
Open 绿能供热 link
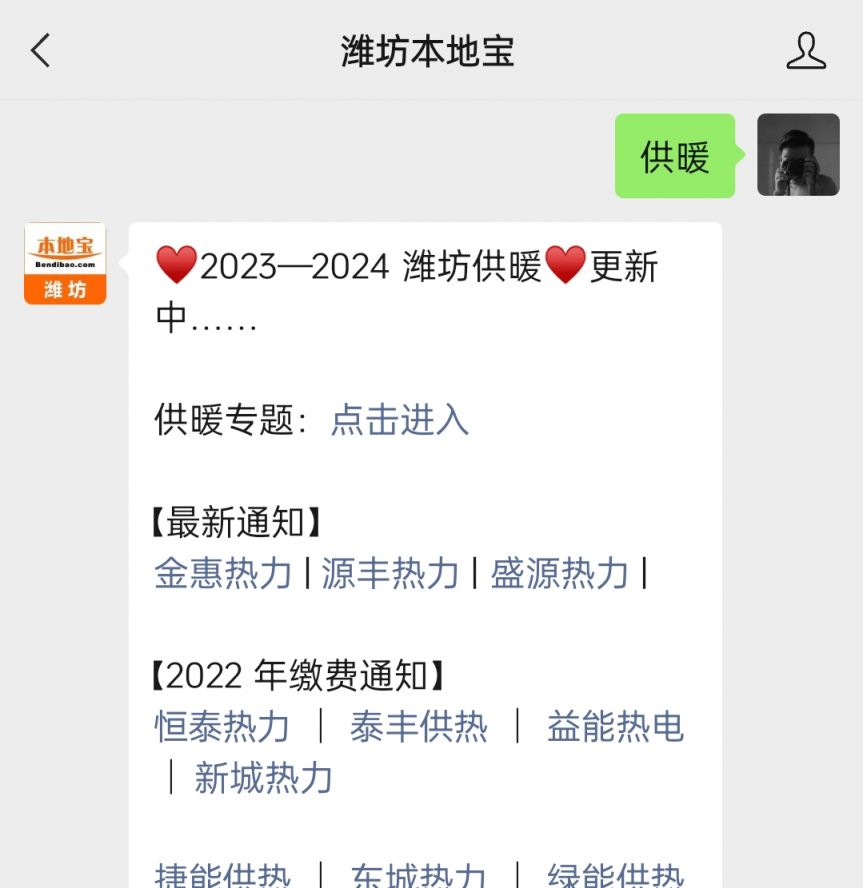(615, 875)
